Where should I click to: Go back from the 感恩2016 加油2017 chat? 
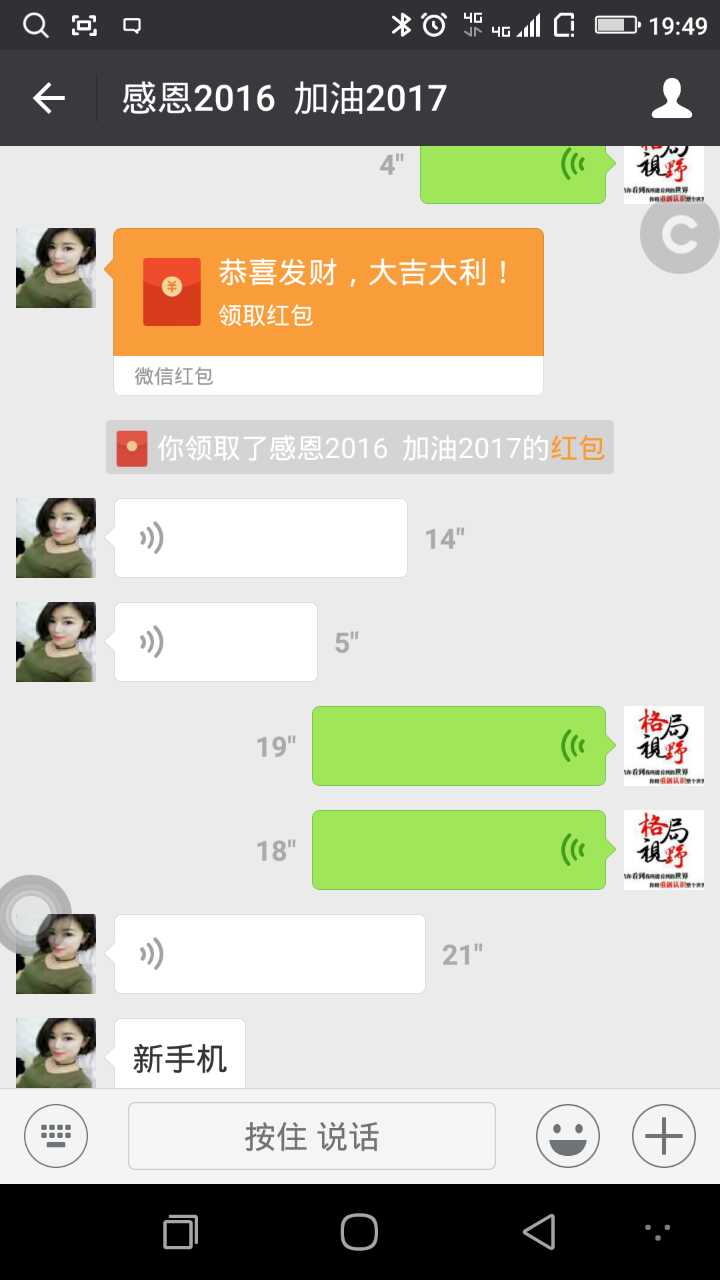coord(48,98)
